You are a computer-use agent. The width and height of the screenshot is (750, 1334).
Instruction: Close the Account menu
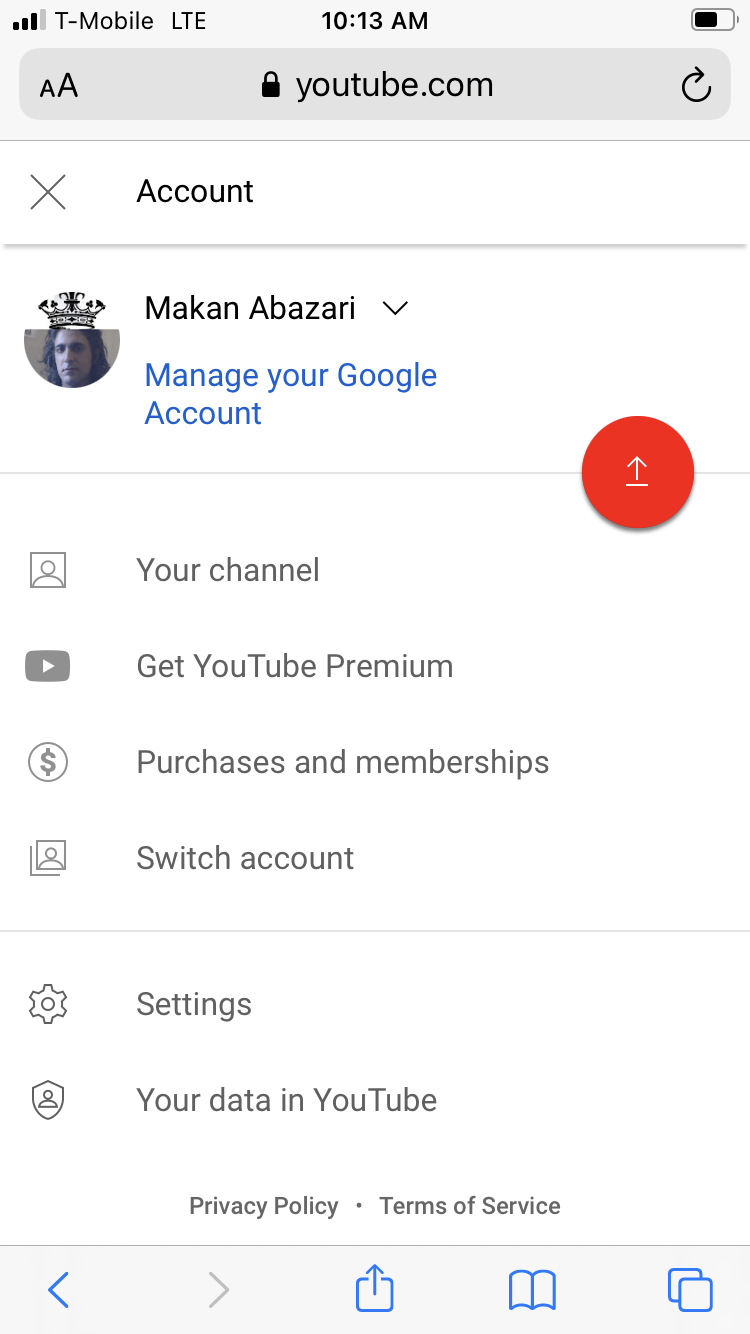click(x=48, y=191)
